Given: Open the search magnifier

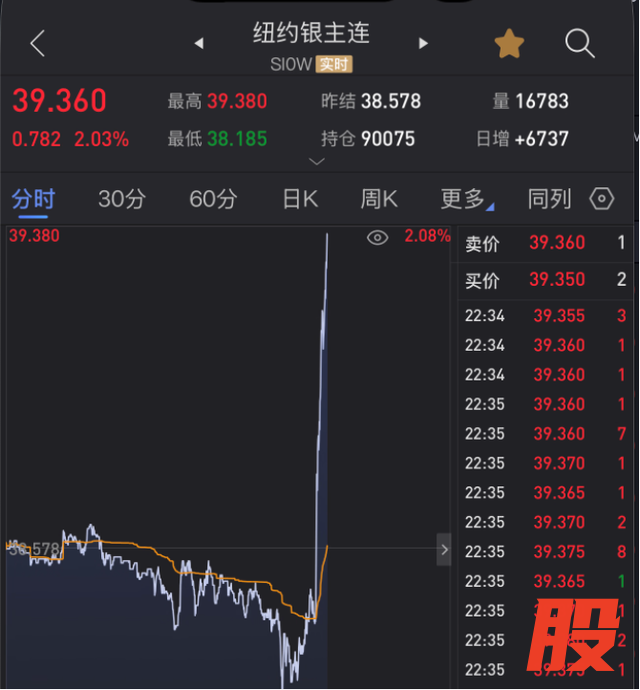Looking at the screenshot, I should click(x=580, y=43).
